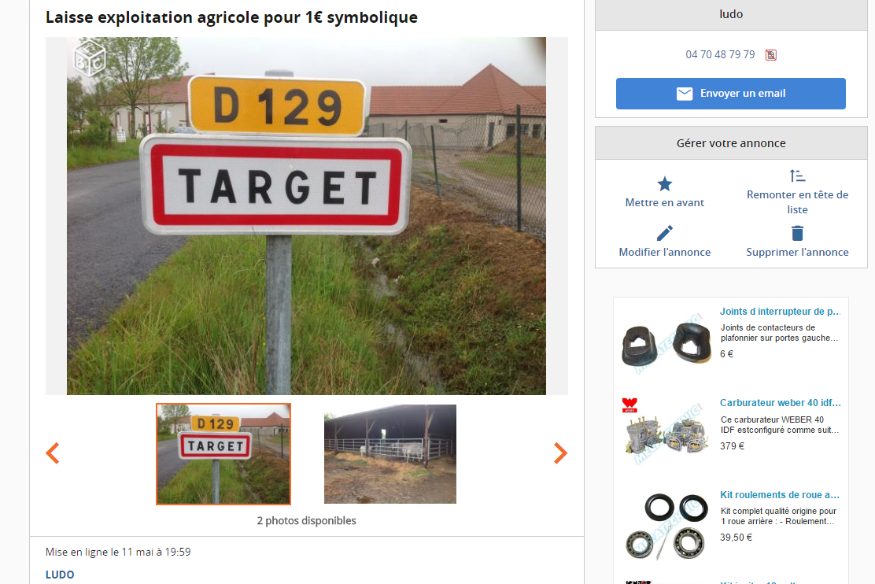Open Kit roulements de roue ad
The width and height of the screenshot is (875, 584).
pos(780,495)
